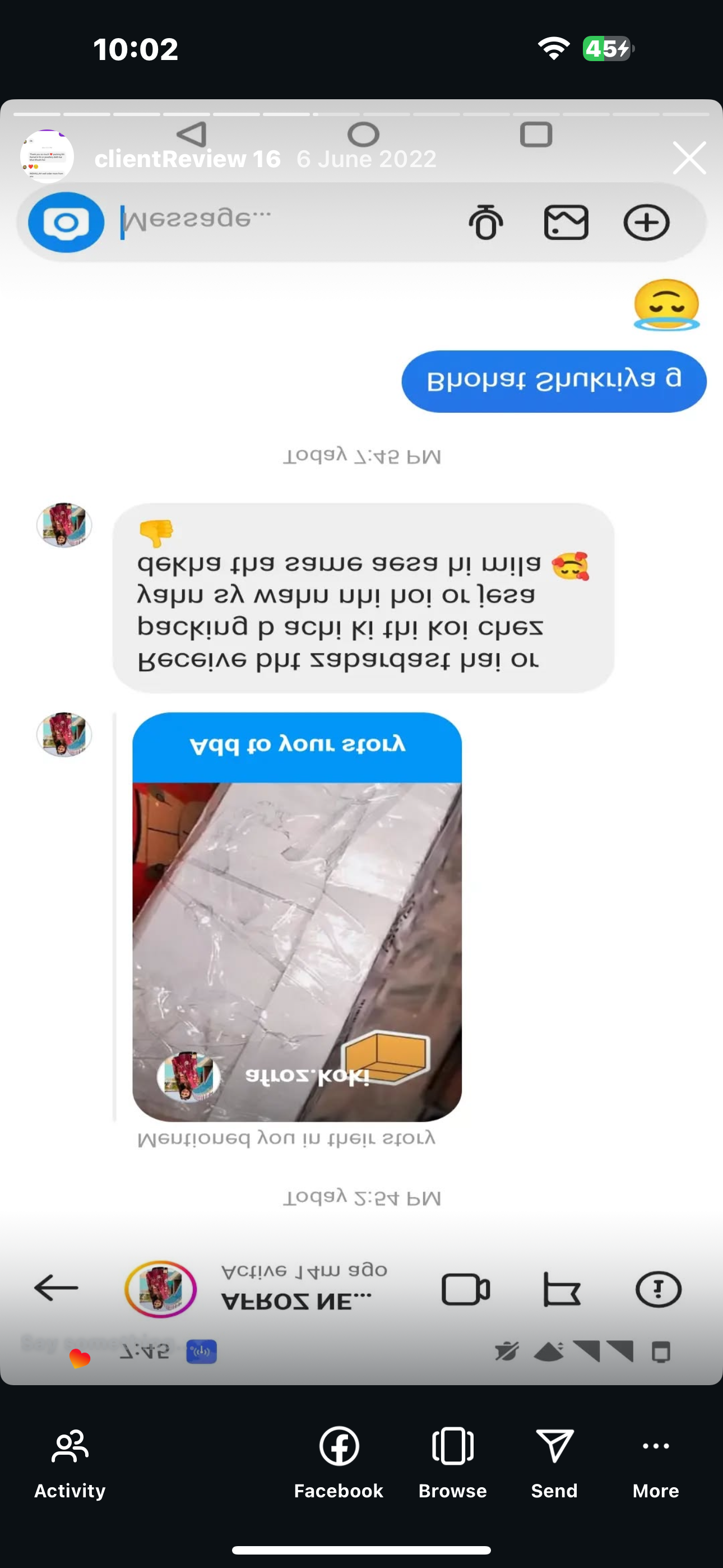Open Activity from the bottom navigation
The width and height of the screenshot is (723, 1568).
(x=69, y=1455)
